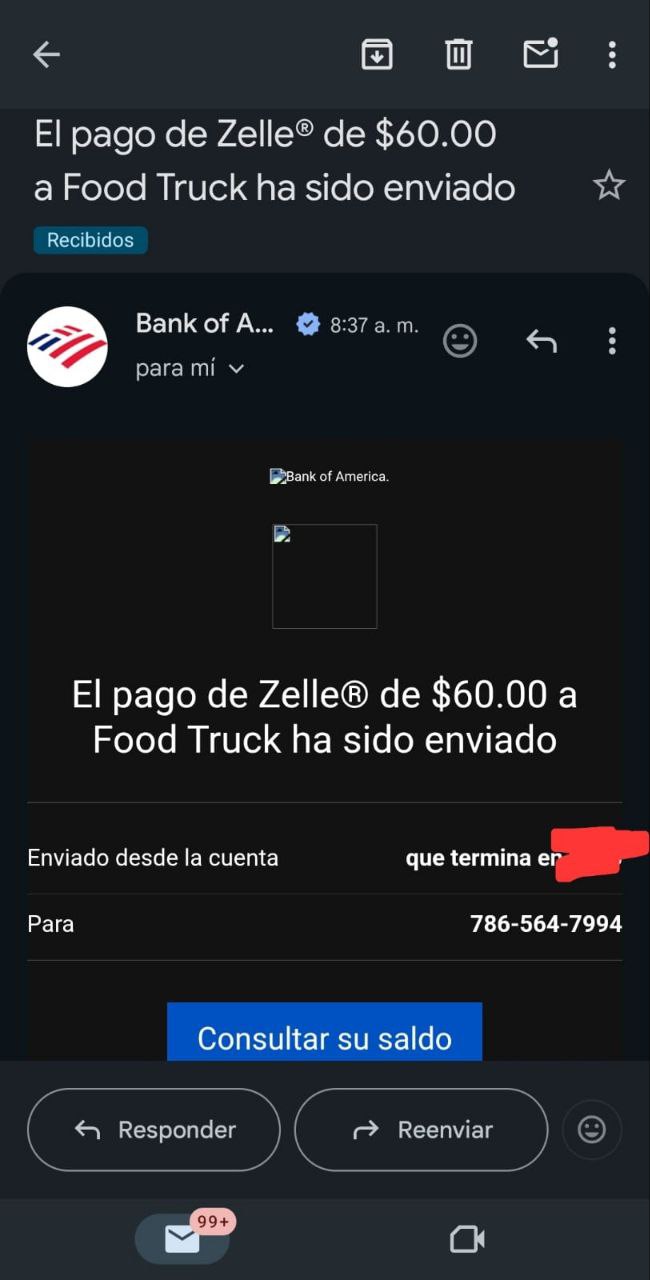The height and width of the screenshot is (1280, 650).
Task: Open the top overflow menu
Action: 611,55
